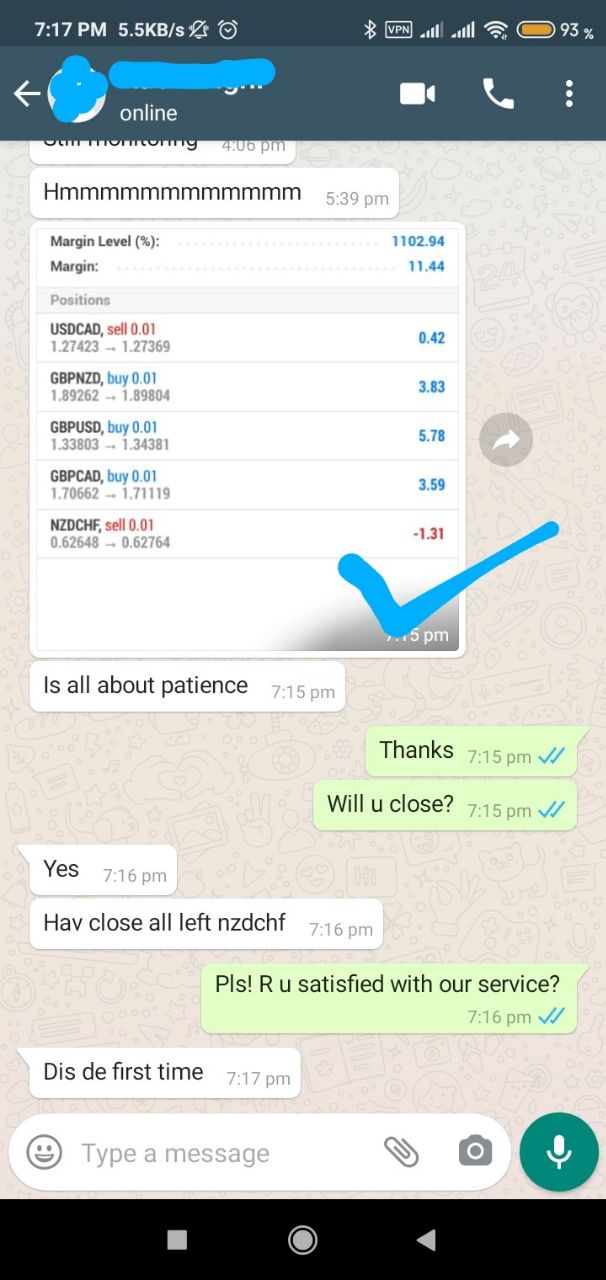
Task: Forward the trading positions image
Action: click(505, 439)
